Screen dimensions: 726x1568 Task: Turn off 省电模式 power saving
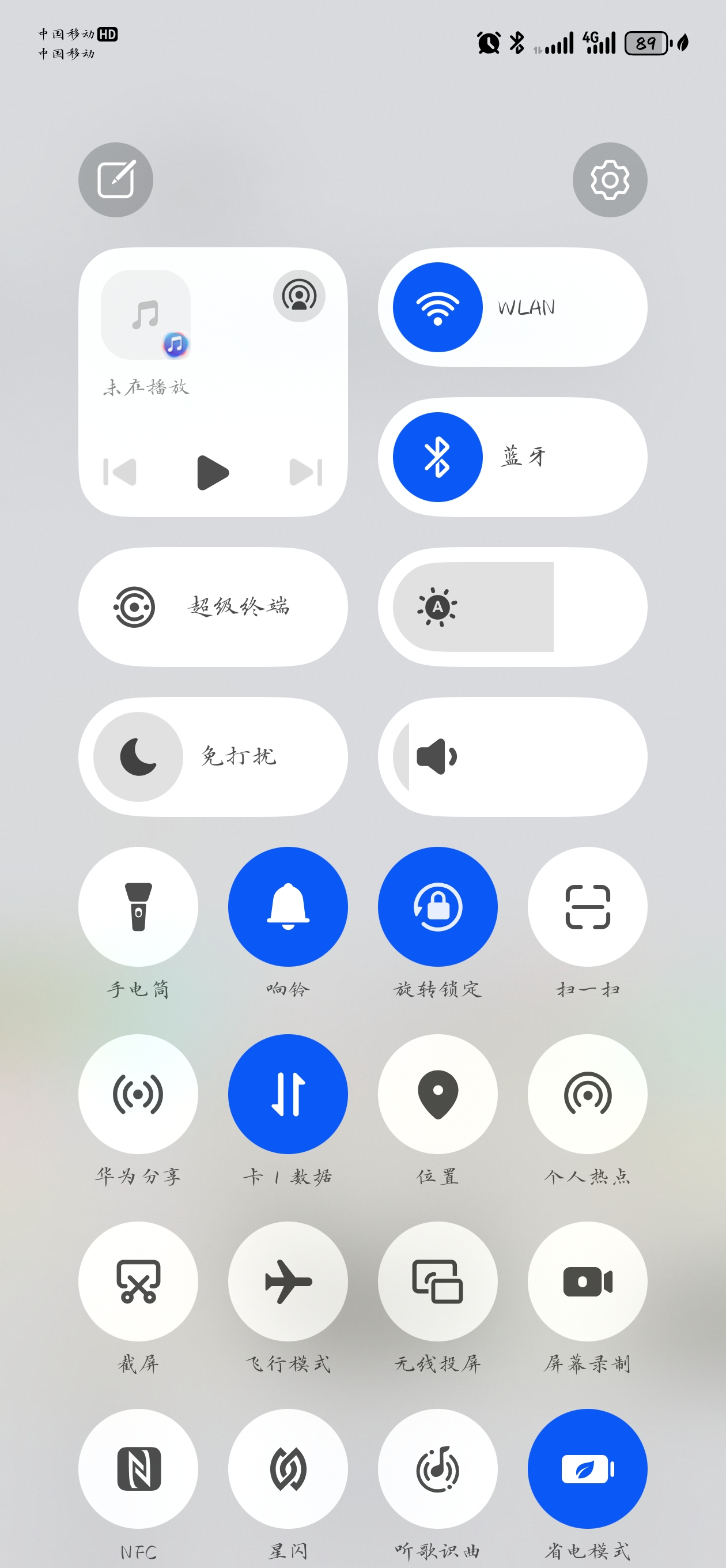click(x=587, y=1469)
